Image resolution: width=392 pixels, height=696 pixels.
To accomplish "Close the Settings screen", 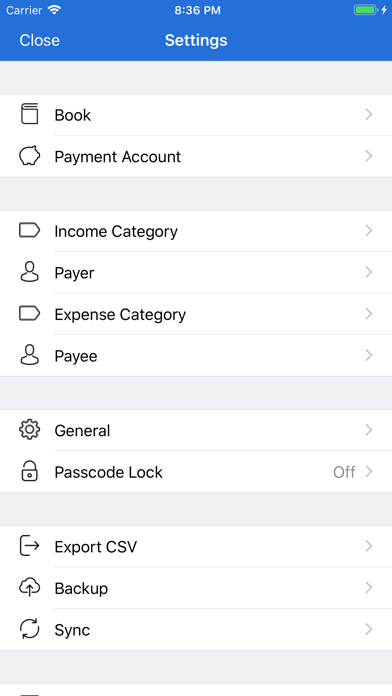I will click(40, 40).
